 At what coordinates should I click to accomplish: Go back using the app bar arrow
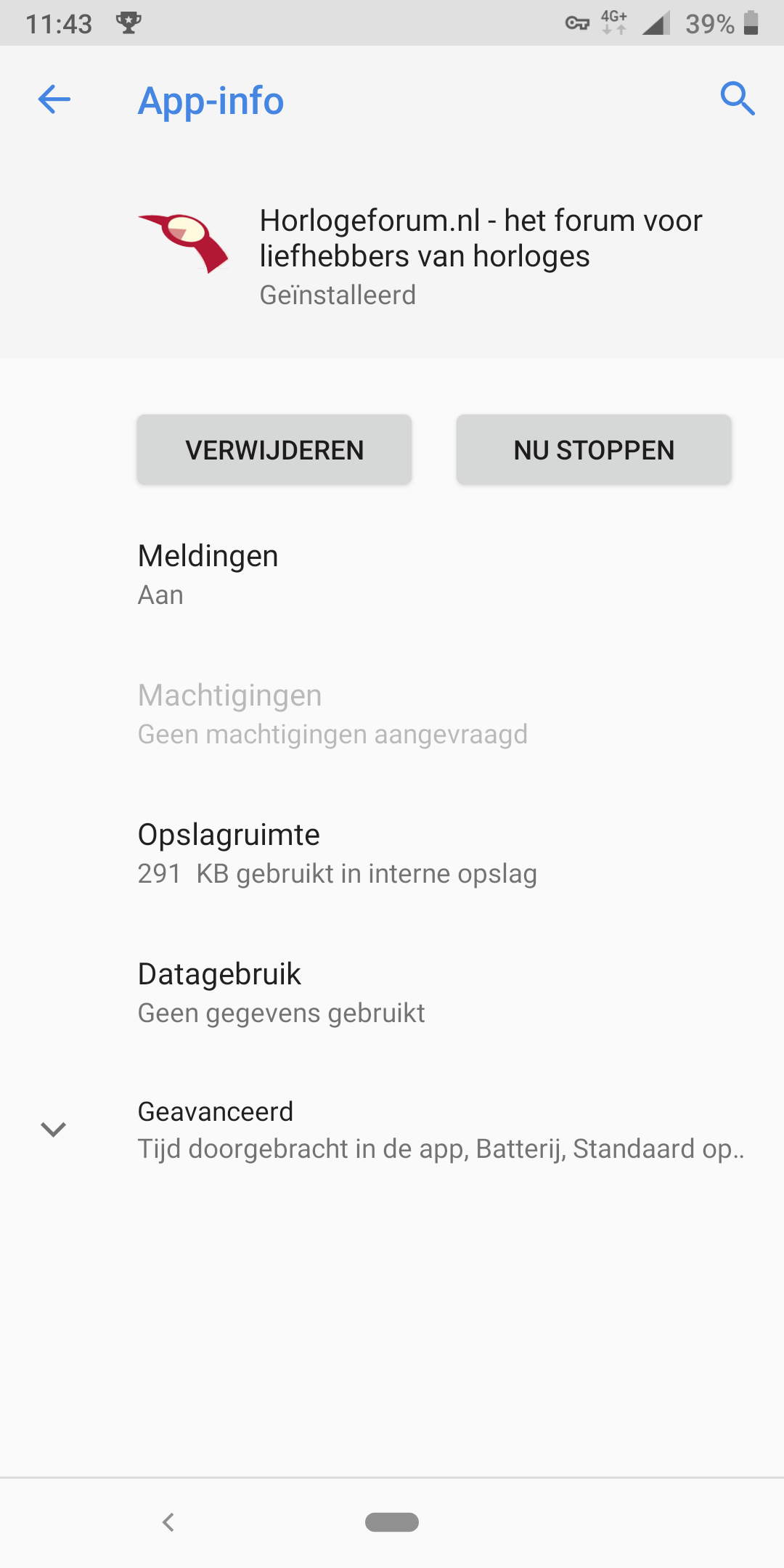tap(54, 99)
